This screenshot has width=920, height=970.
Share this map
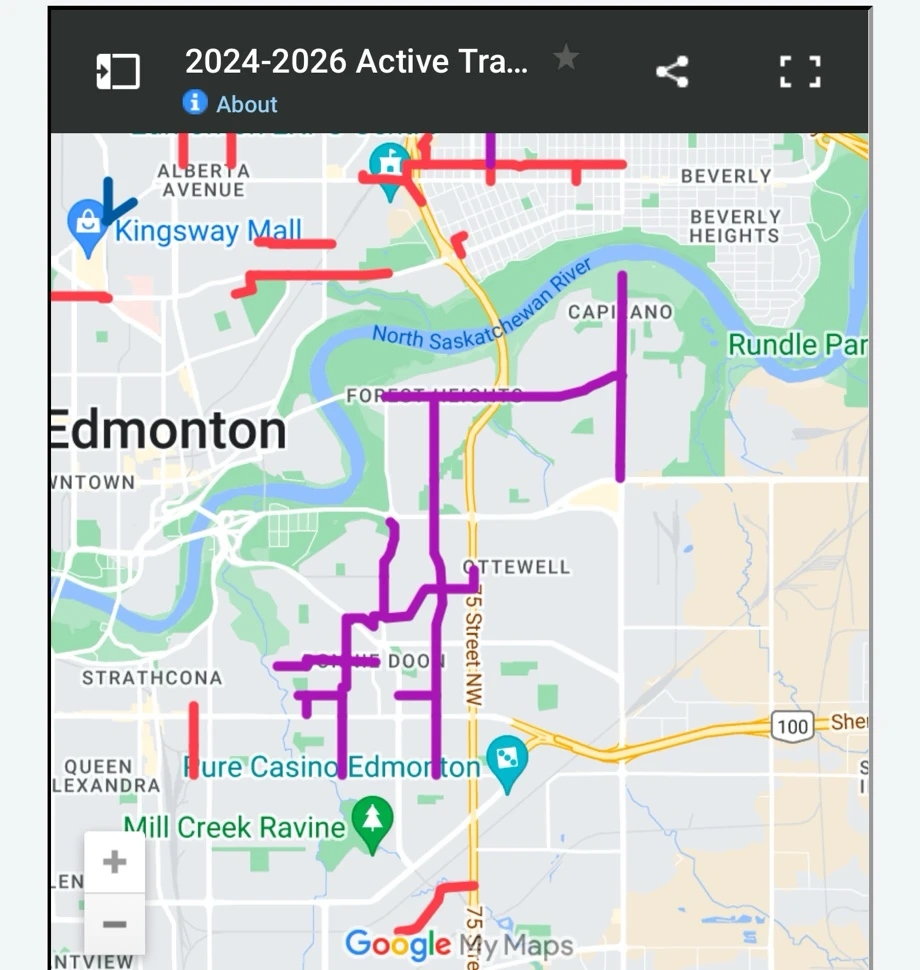[x=672, y=72]
